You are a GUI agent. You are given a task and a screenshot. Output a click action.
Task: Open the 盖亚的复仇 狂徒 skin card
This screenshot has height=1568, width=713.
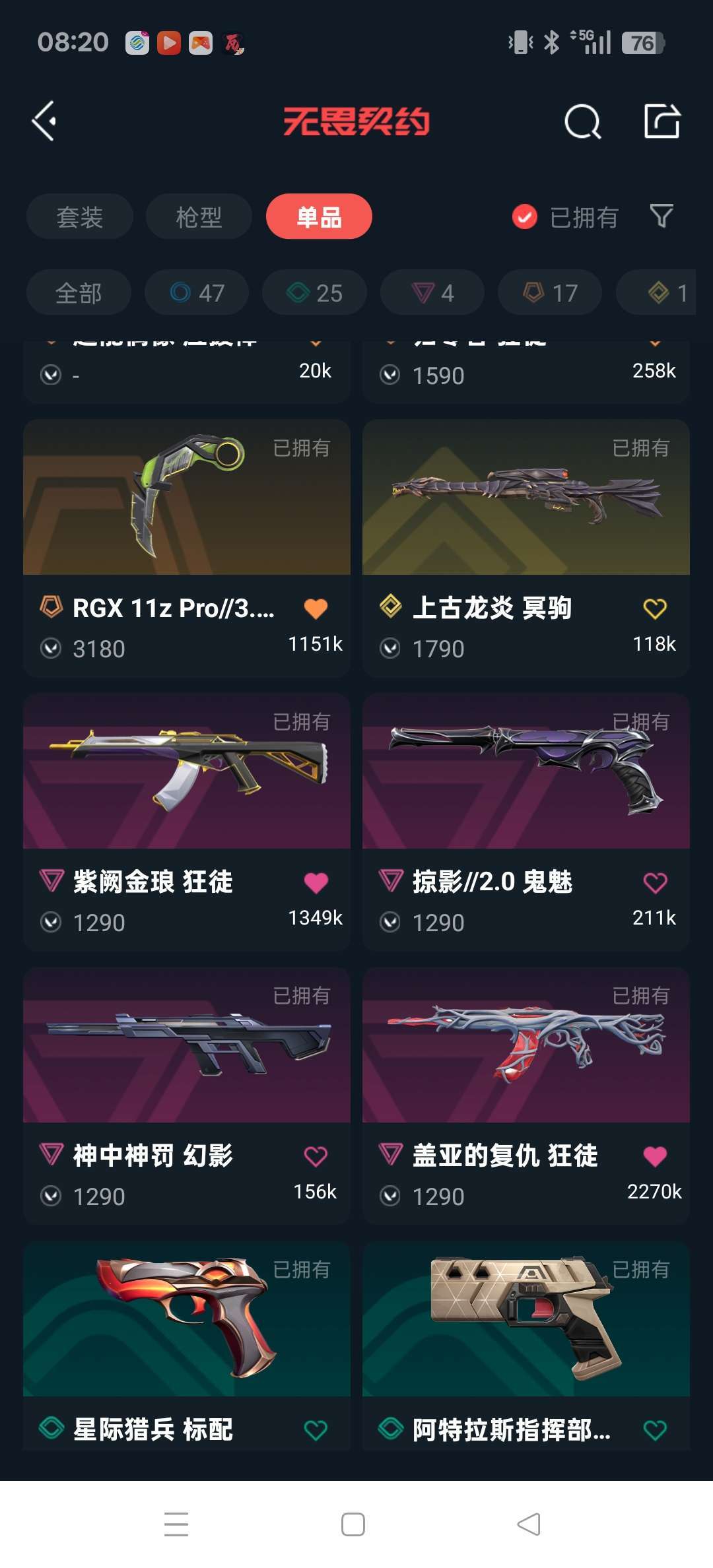tap(526, 1095)
